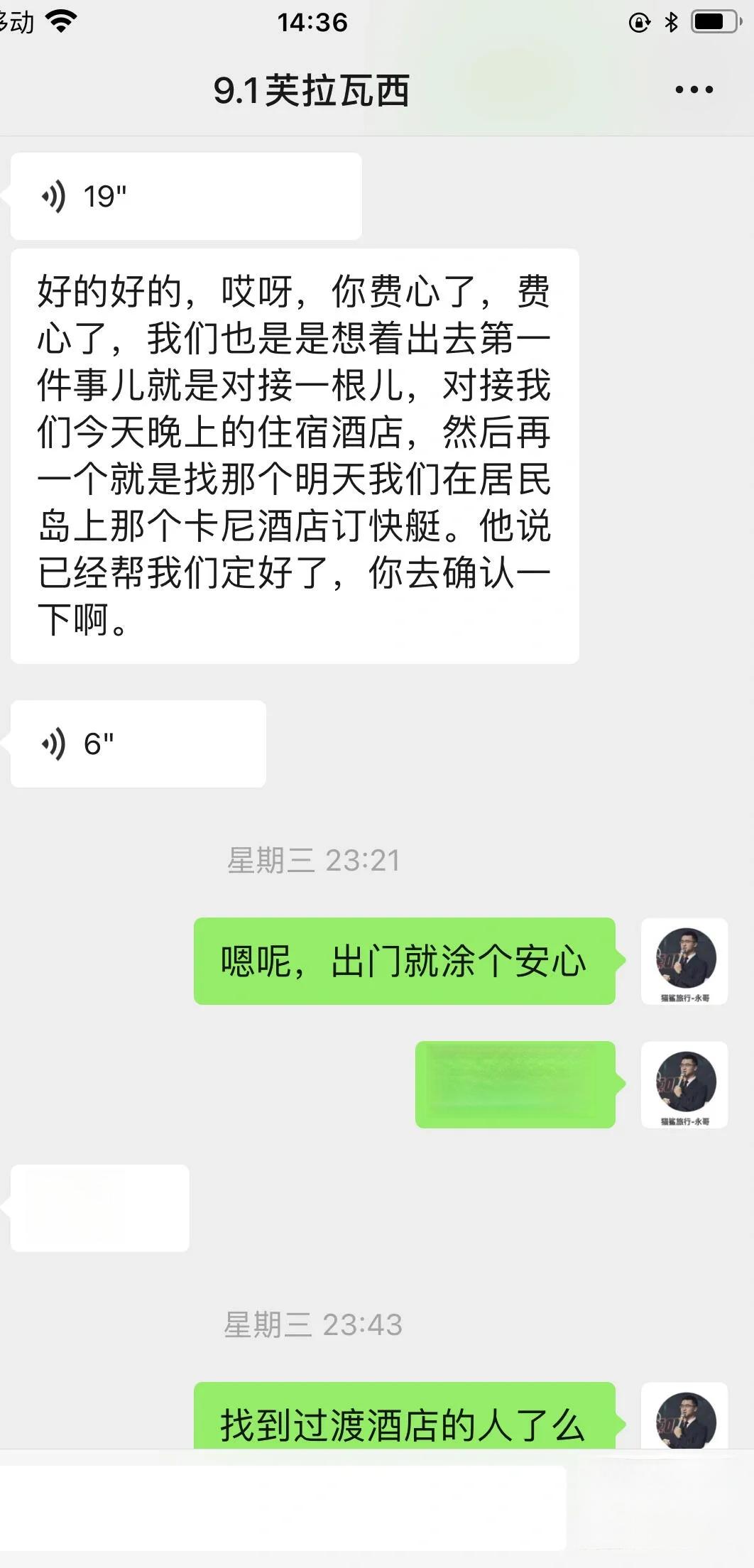Screen dimensions: 754x1568
Task: Play the 19-second voice message
Action: 185,196
